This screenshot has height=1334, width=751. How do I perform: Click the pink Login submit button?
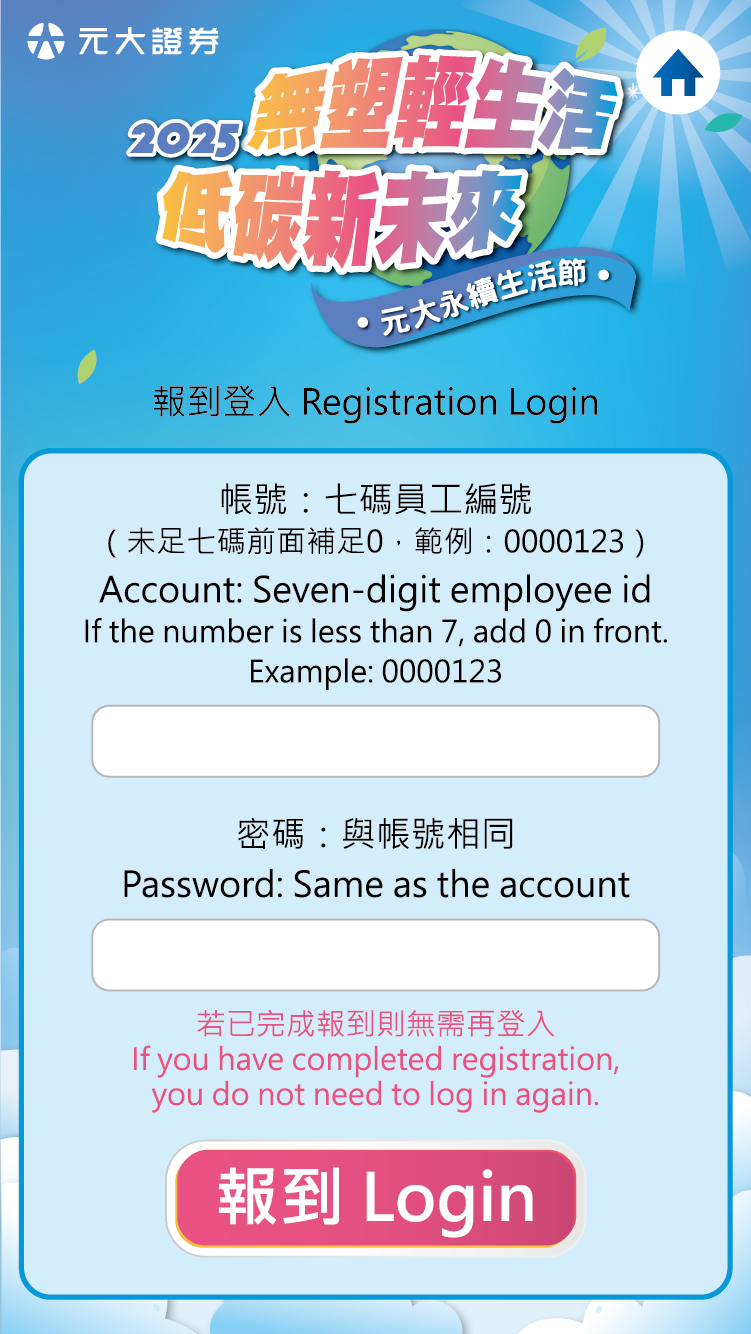pos(375,1197)
